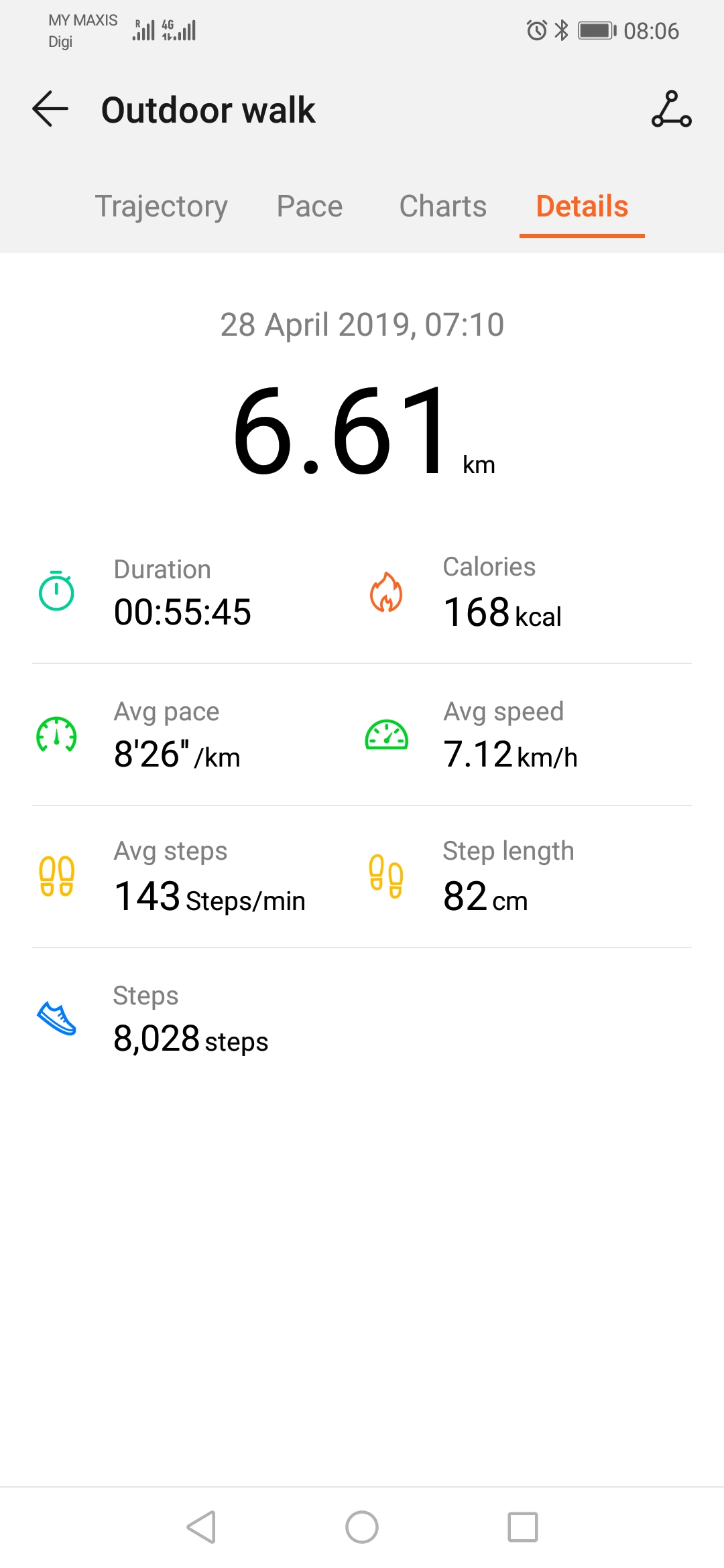Go back from Outdoor walk
The image size is (724, 1568).
50,109
